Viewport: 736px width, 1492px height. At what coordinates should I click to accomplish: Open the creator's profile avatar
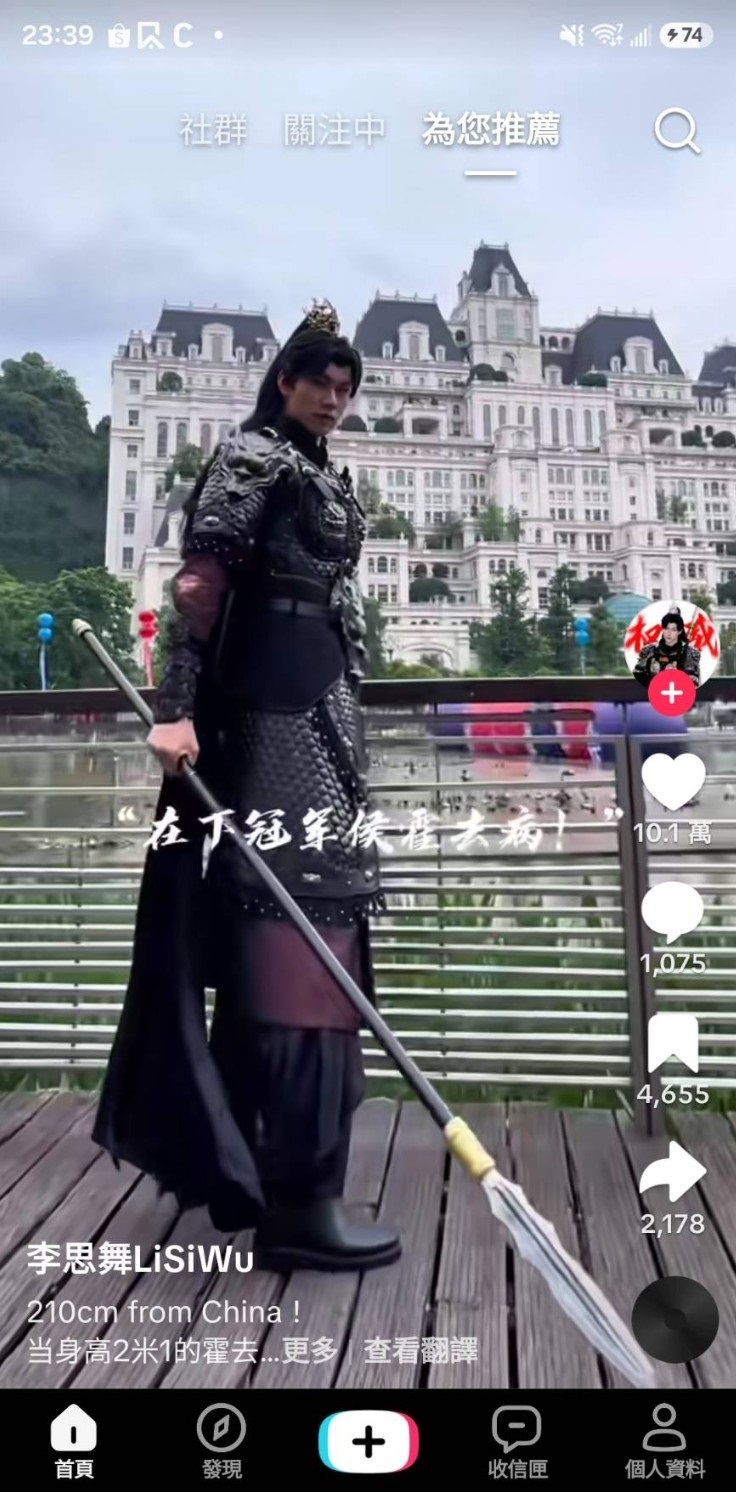pyautogui.click(x=671, y=643)
